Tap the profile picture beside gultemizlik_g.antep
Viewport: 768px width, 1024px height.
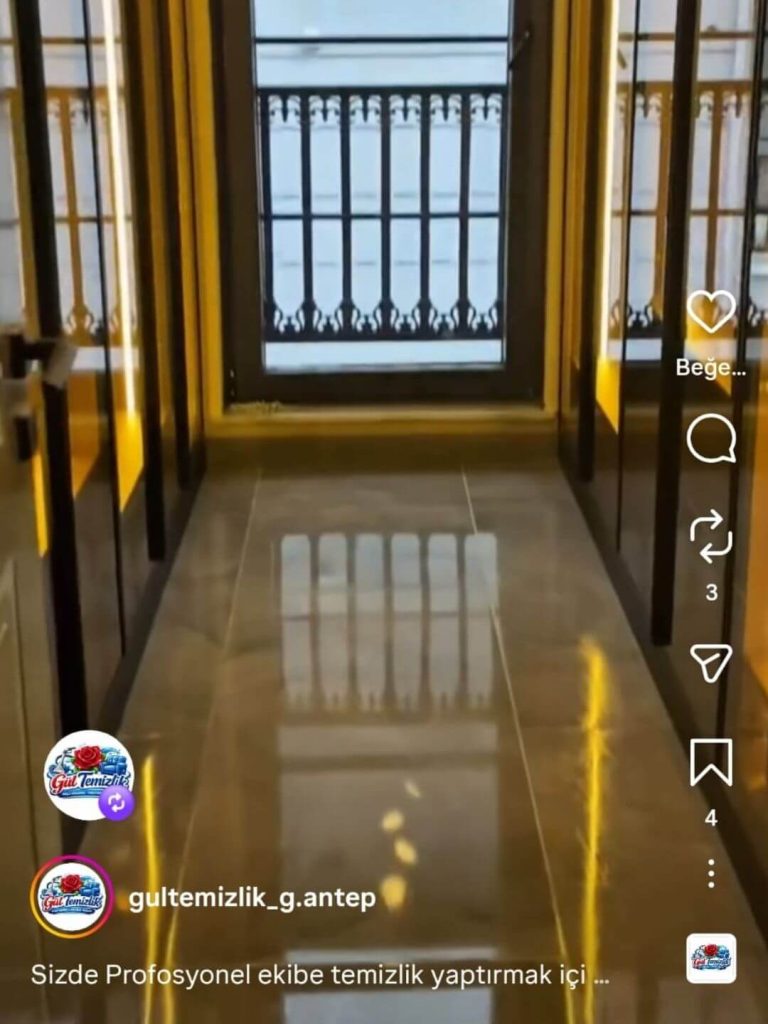click(72, 897)
